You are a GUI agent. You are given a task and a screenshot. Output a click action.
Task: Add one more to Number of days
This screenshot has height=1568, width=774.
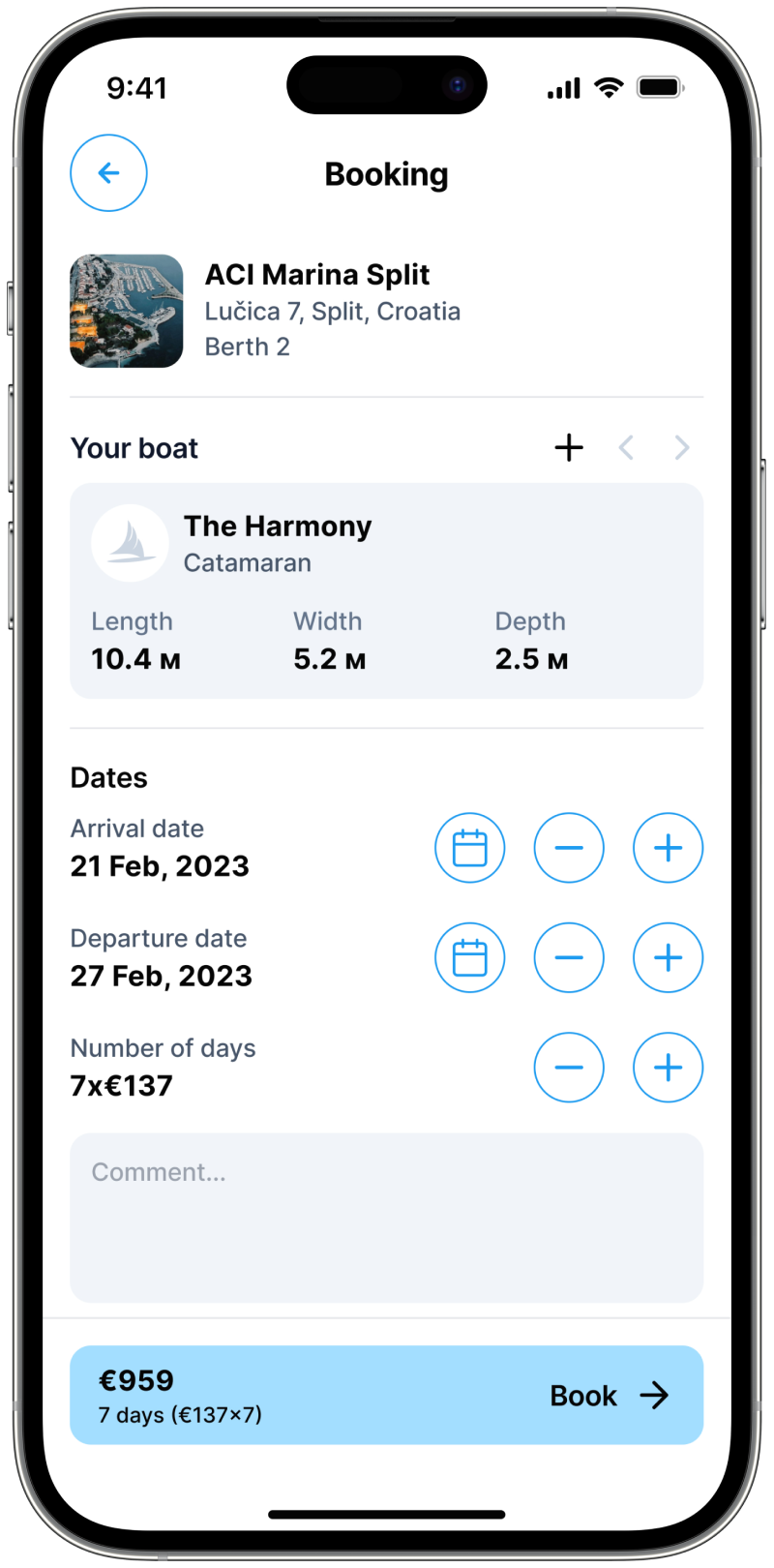coord(668,1068)
